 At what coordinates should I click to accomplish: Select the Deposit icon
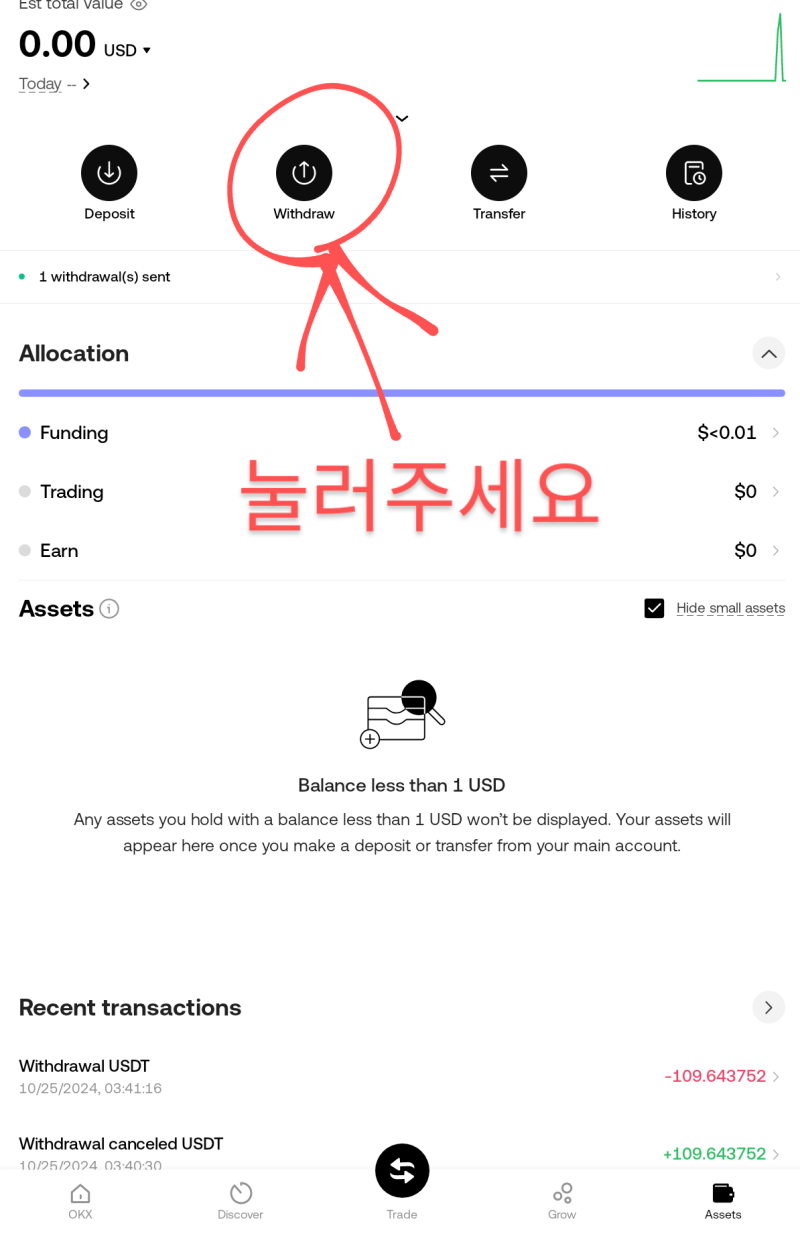[109, 171]
